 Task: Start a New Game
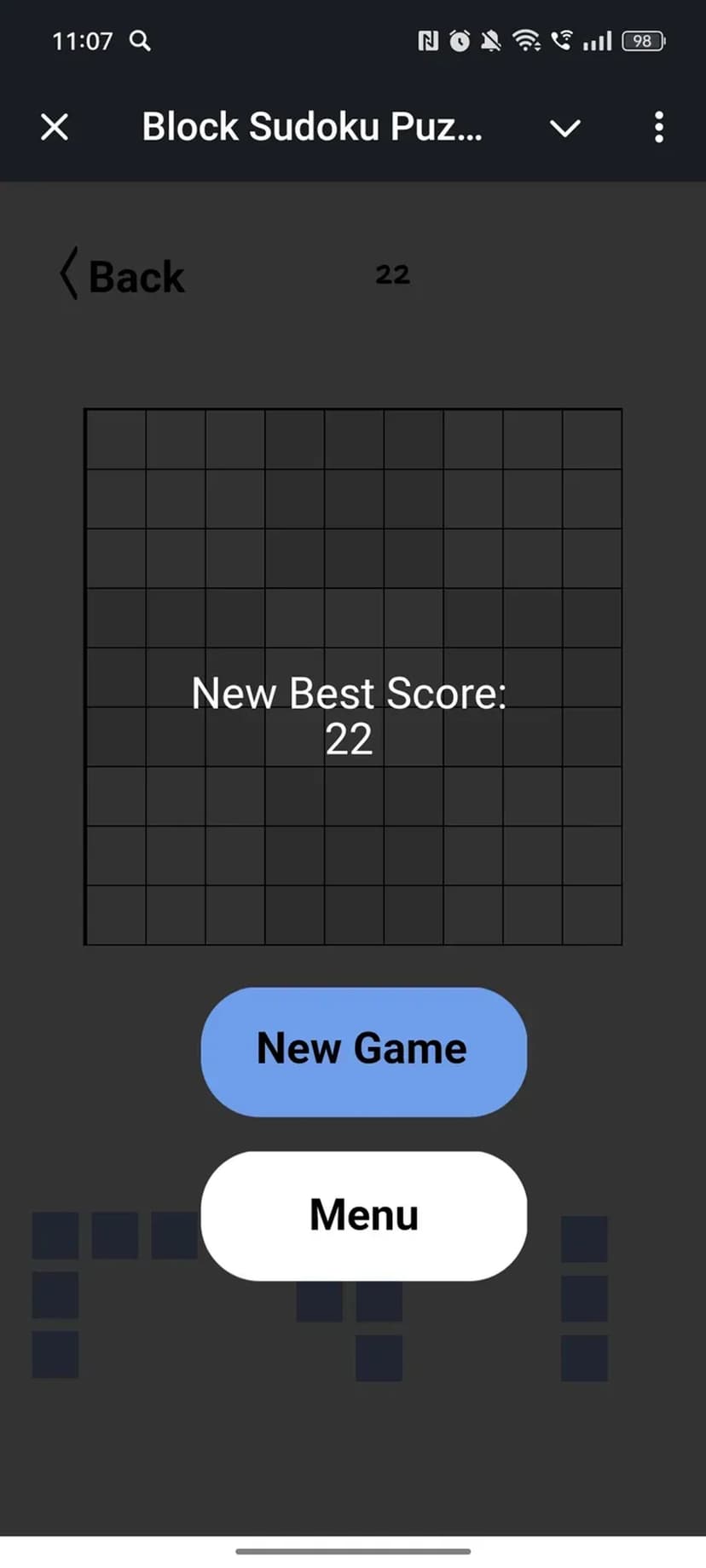[x=363, y=1051]
